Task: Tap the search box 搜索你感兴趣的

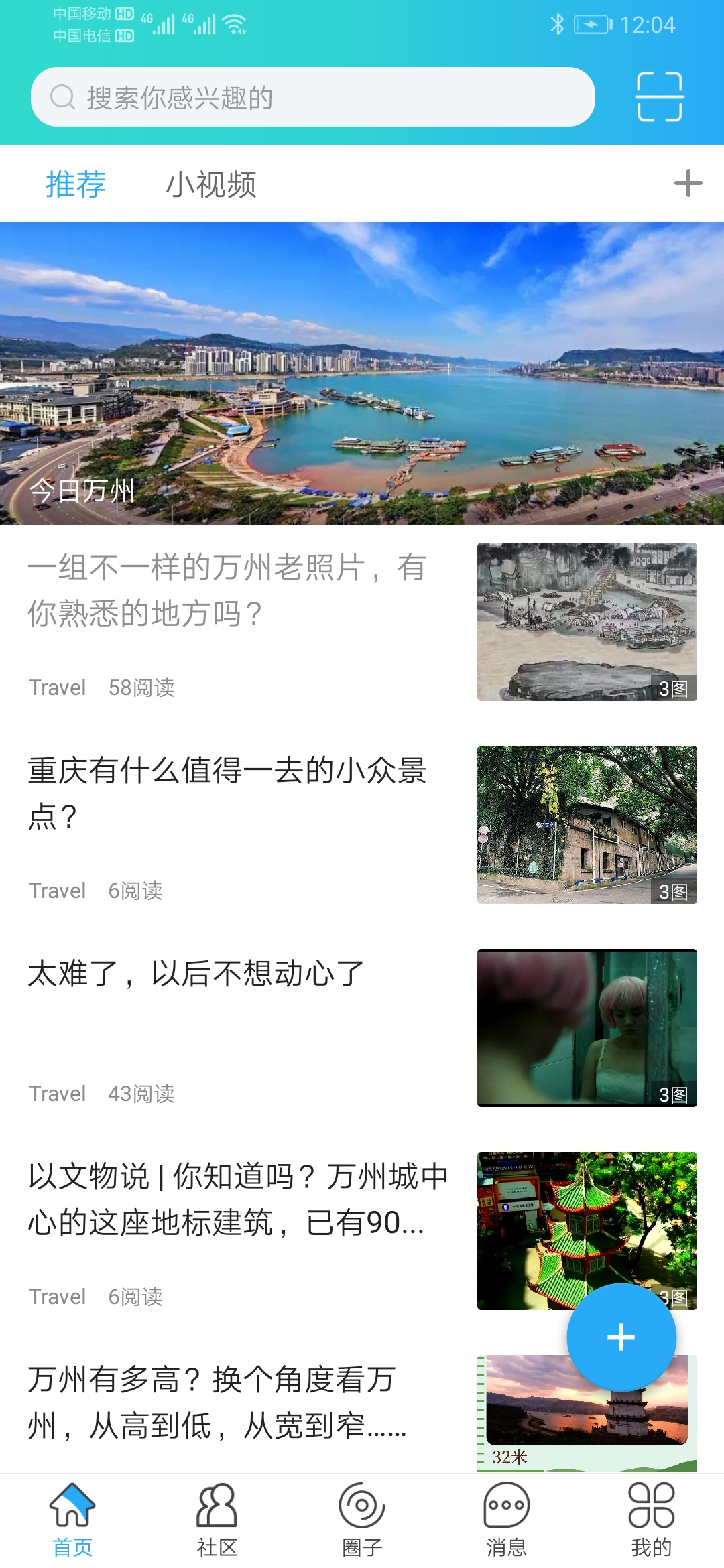Action: (312, 97)
